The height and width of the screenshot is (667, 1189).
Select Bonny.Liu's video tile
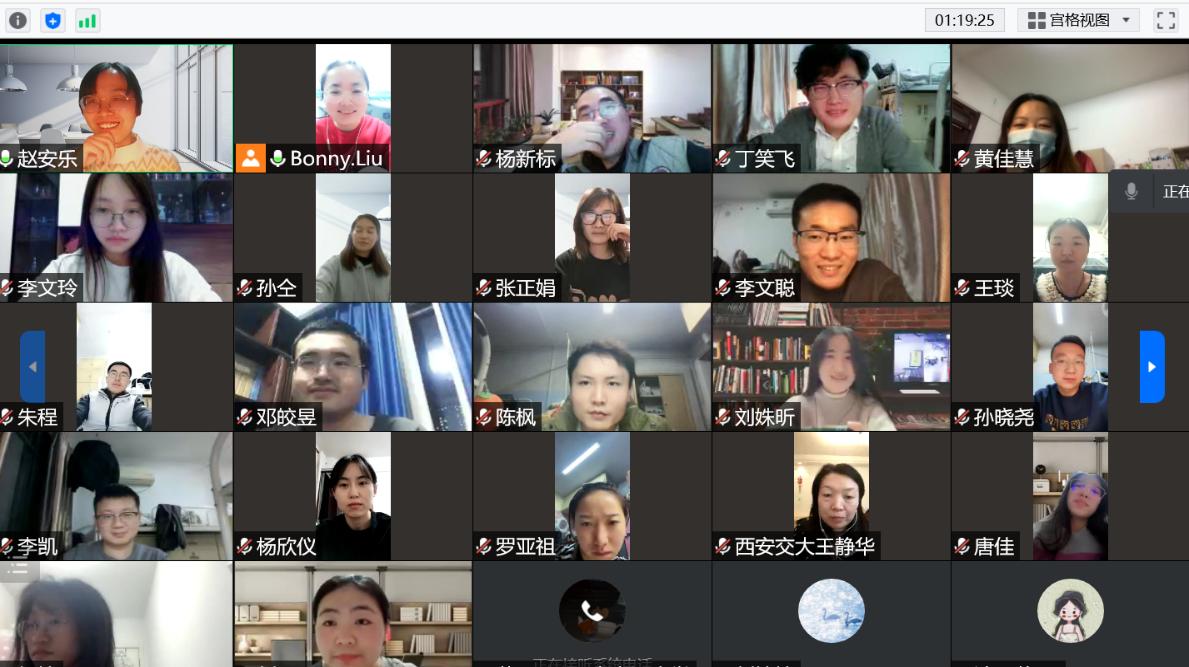click(x=353, y=107)
